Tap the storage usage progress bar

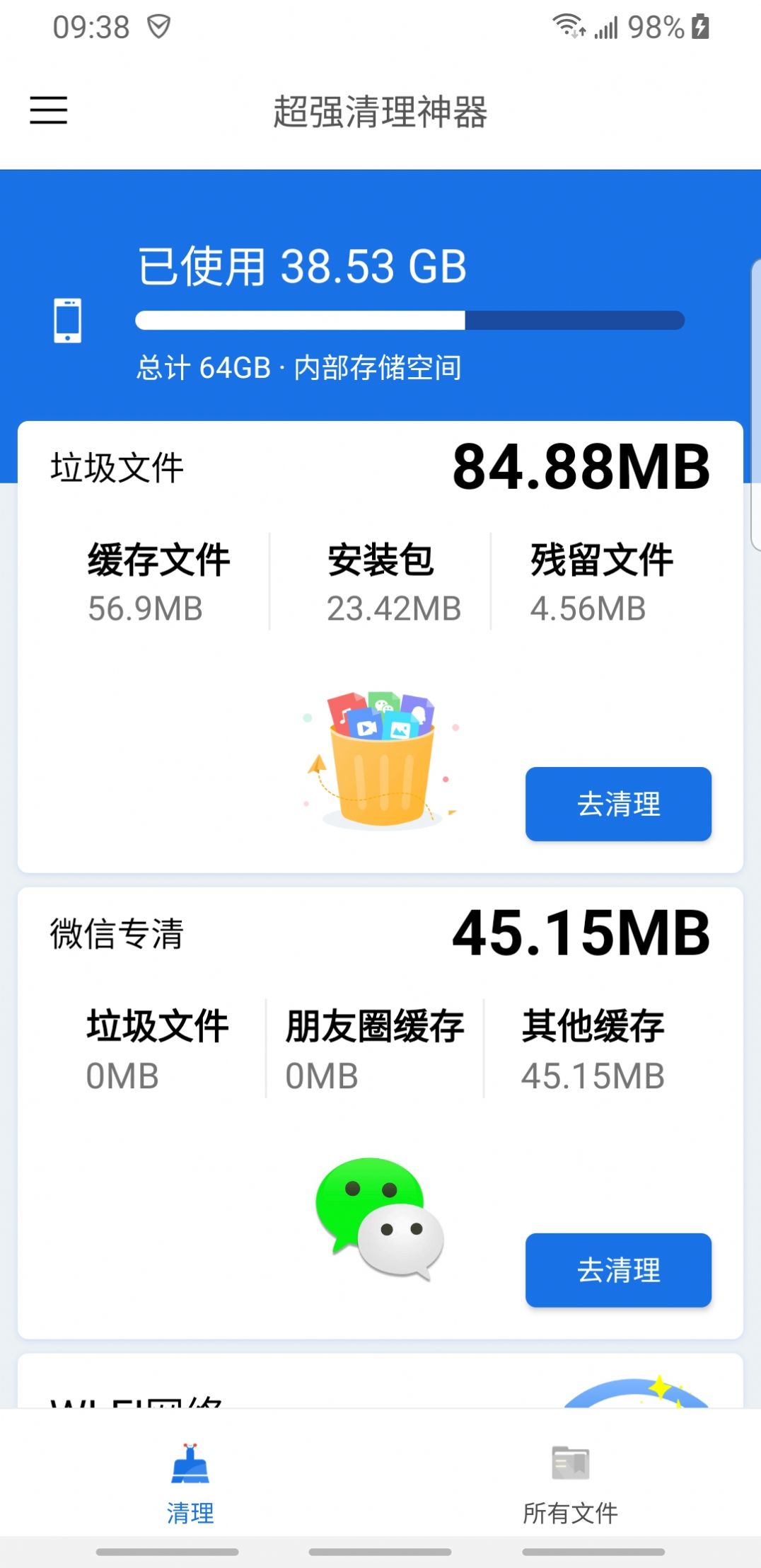pos(409,321)
